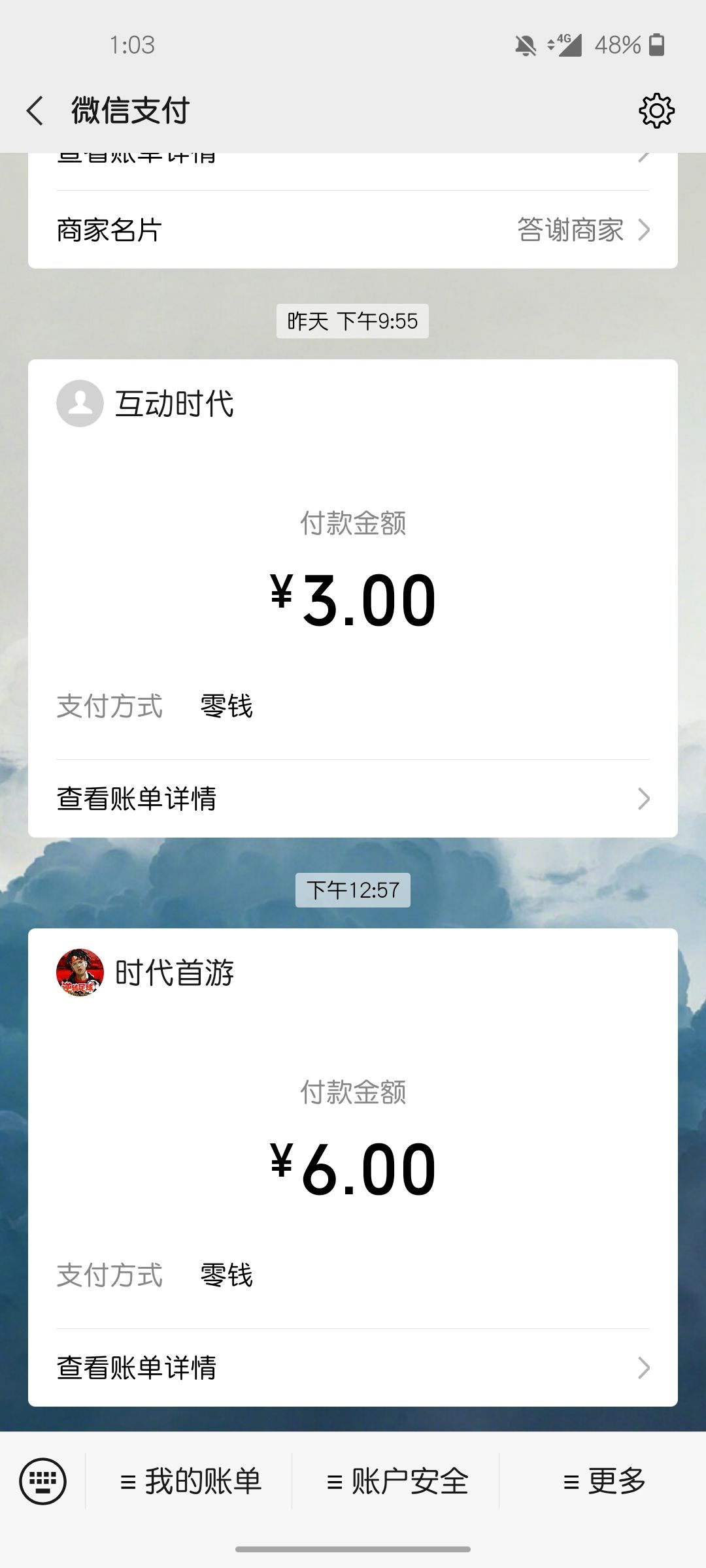The height and width of the screenshot is (1568, 706).
Task: Tap the back arrow to exit 微信支付
Action: click(x=37, y=110)
